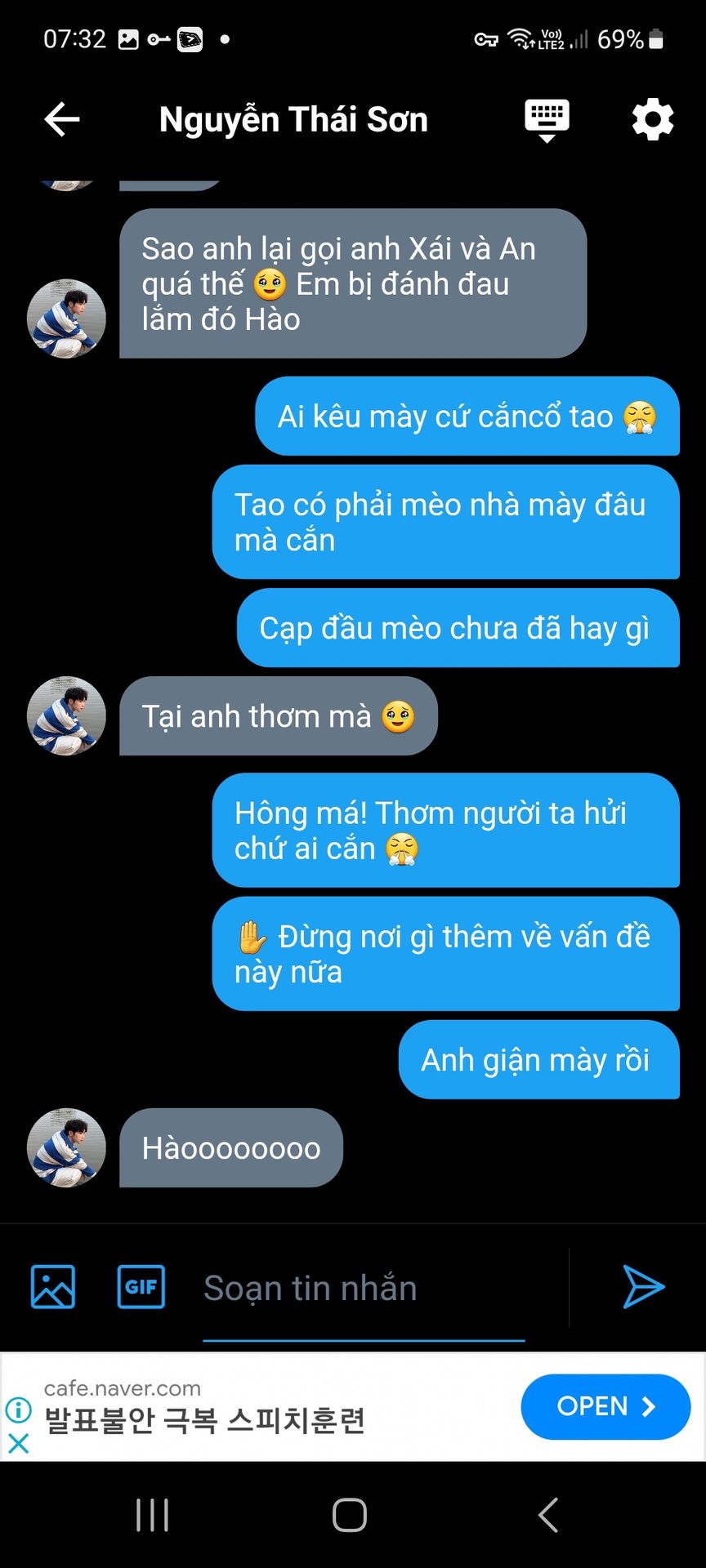The width and height of the screenshot is (706, 1568).
Task: Open chat settings gear
Action: (653, 119)
